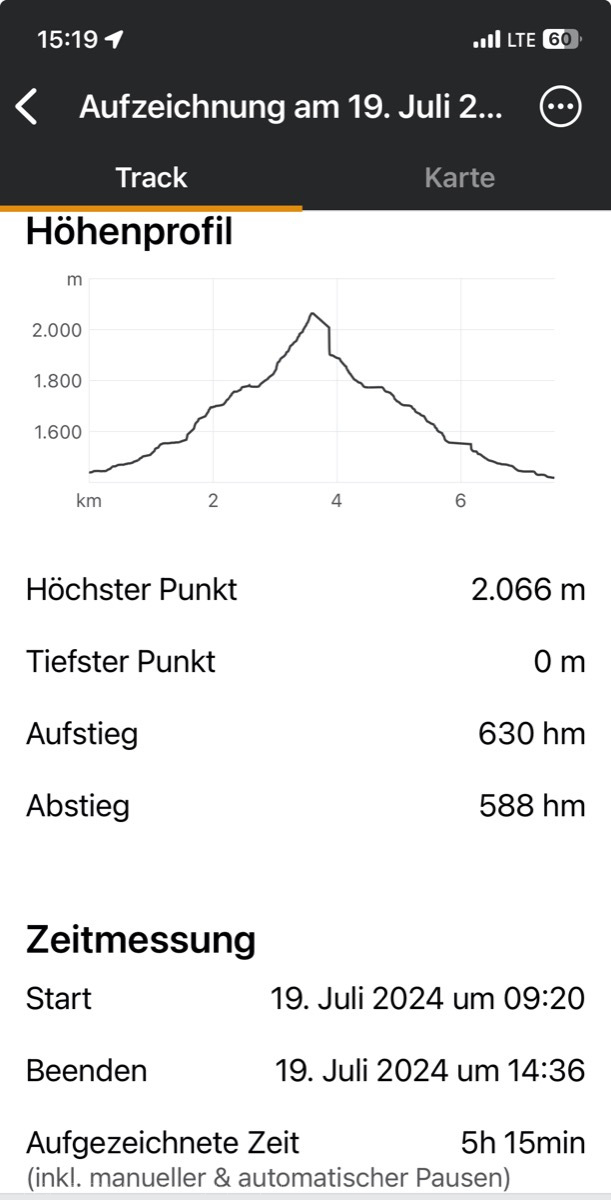Screen dimensions: 611x1200
Task: Open the three-dot options menu
Action: tap(560, 107)
